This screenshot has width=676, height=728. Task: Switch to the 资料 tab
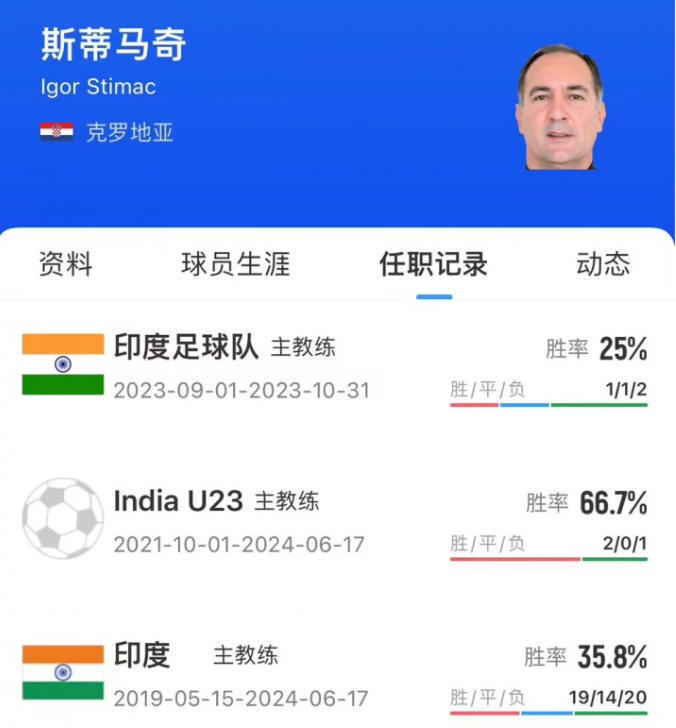pos(66,264)
